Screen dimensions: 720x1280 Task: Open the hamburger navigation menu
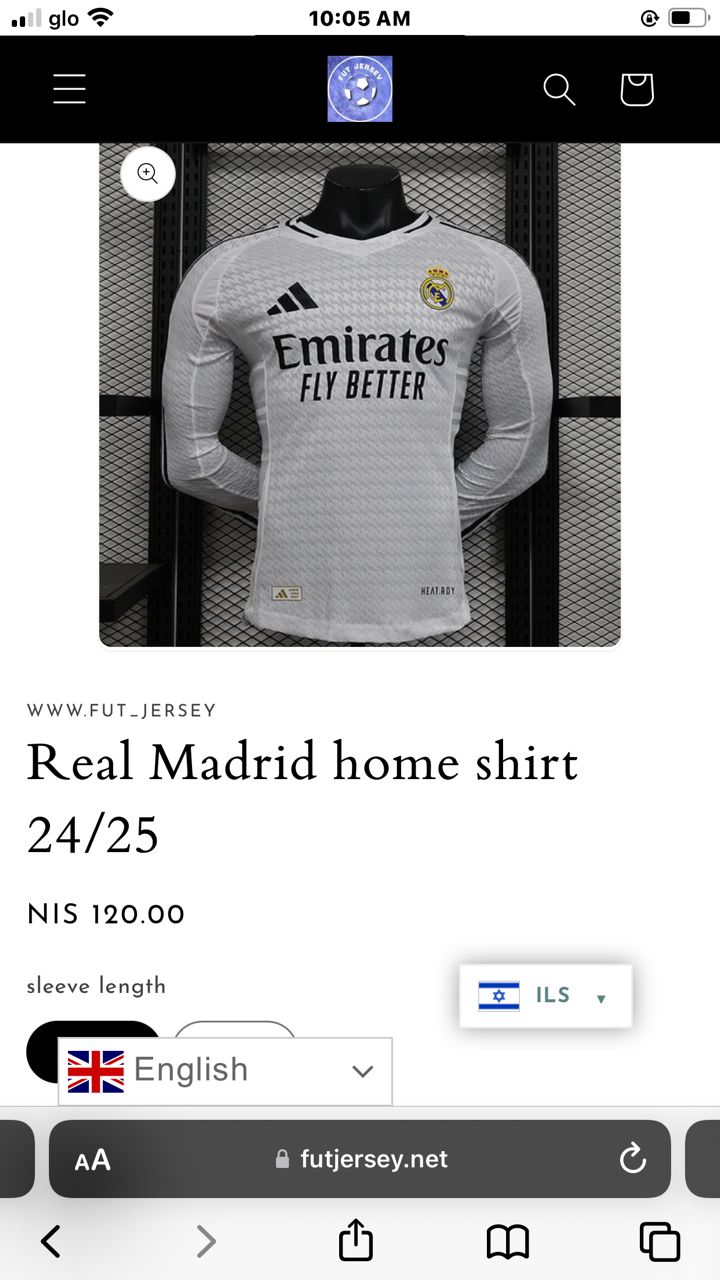pos(69,89)
